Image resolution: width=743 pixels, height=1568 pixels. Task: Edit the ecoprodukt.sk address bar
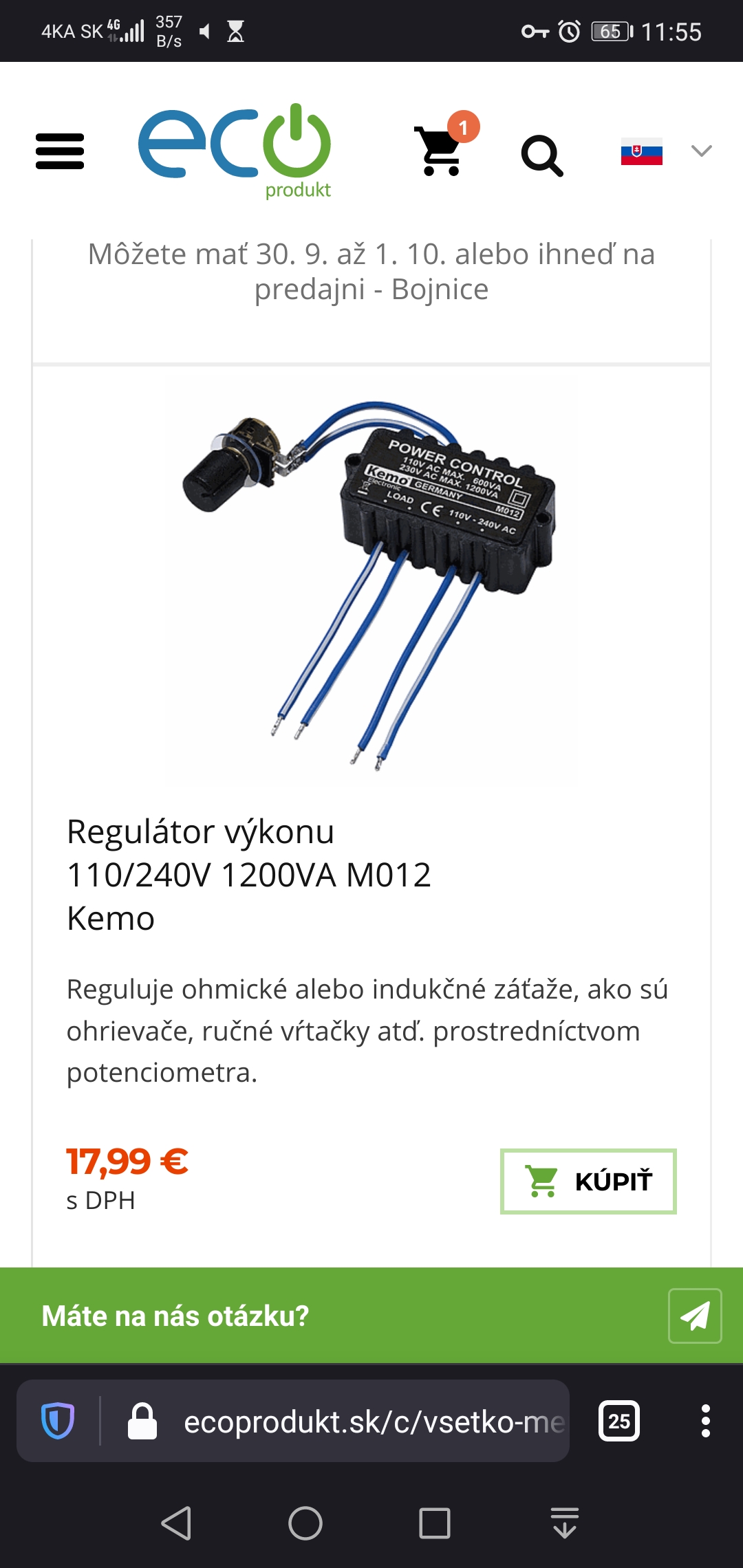coord(373,1421)
